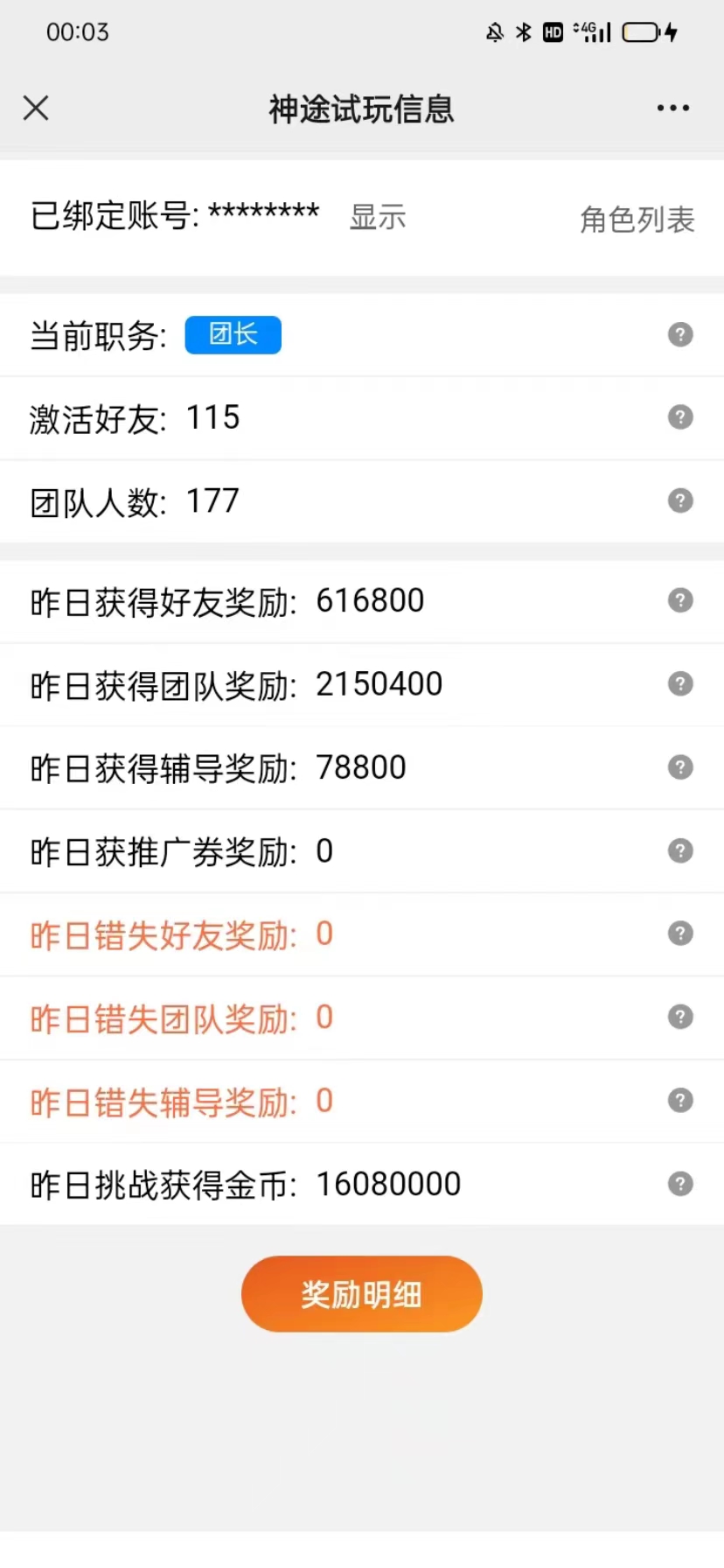Viewport: 724px width, 1568px height.
Task: Tap help icon beside 当前职务
Action: pyautogui.click(x=680, y=334)
